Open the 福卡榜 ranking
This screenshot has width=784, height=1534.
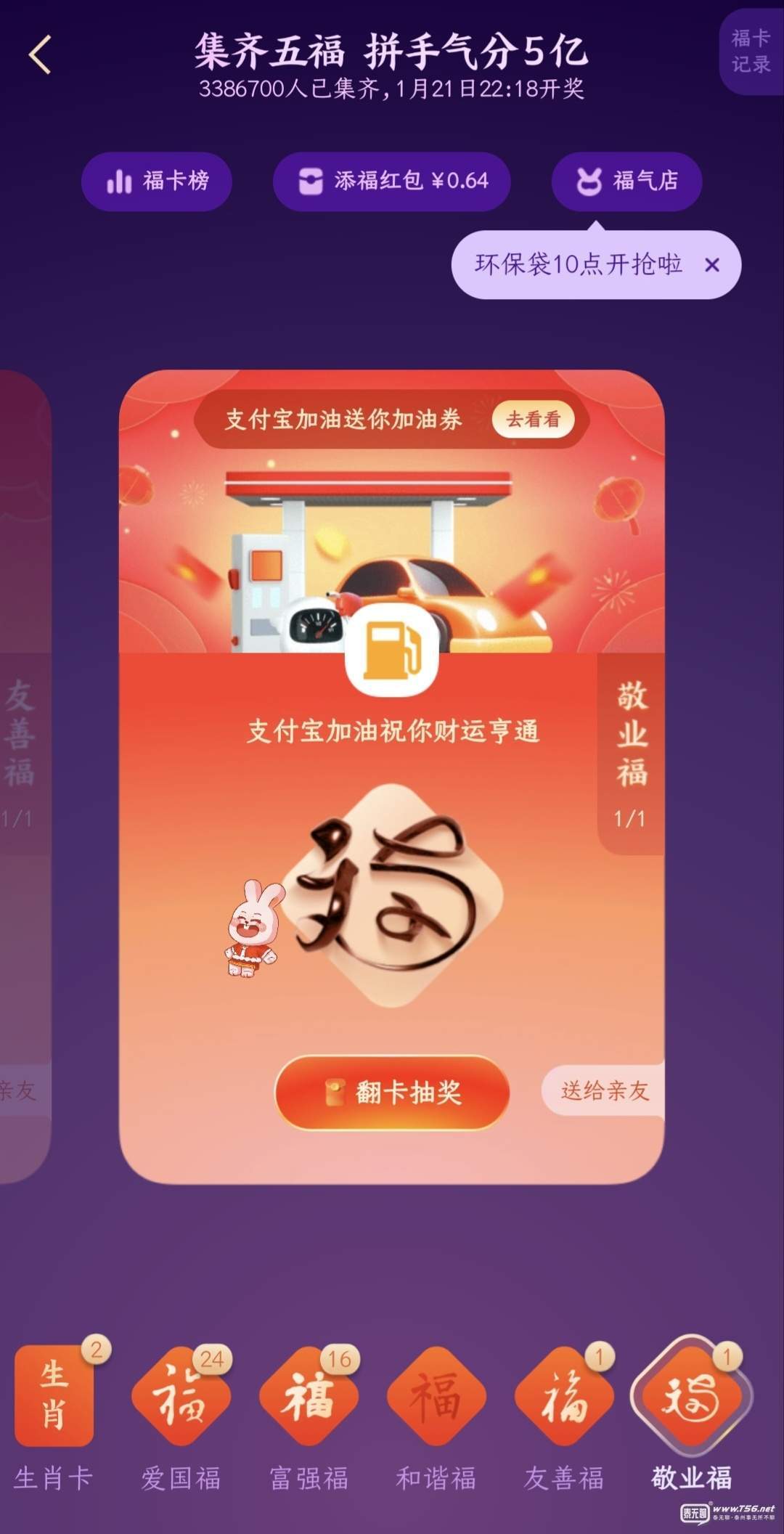[157, 181]
